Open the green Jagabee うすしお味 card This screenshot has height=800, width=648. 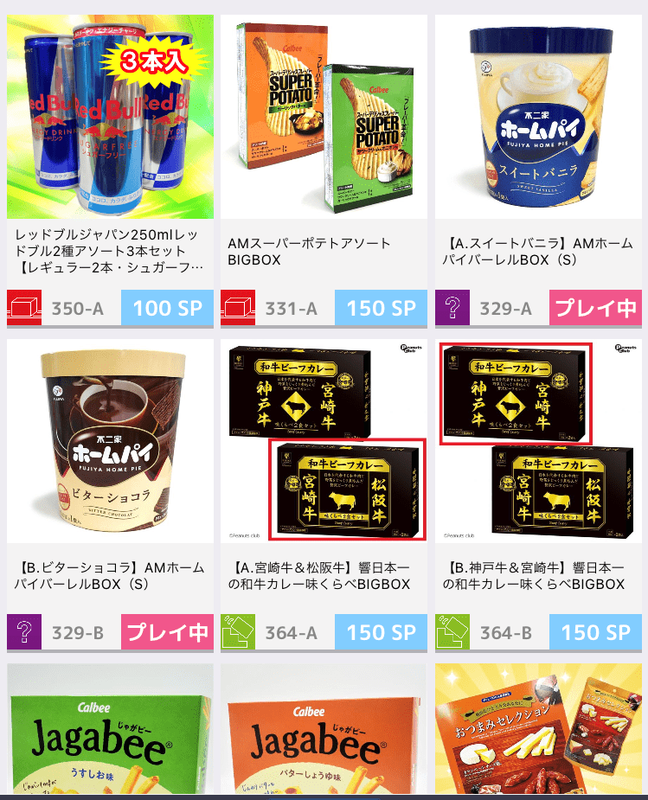(110, 735)
